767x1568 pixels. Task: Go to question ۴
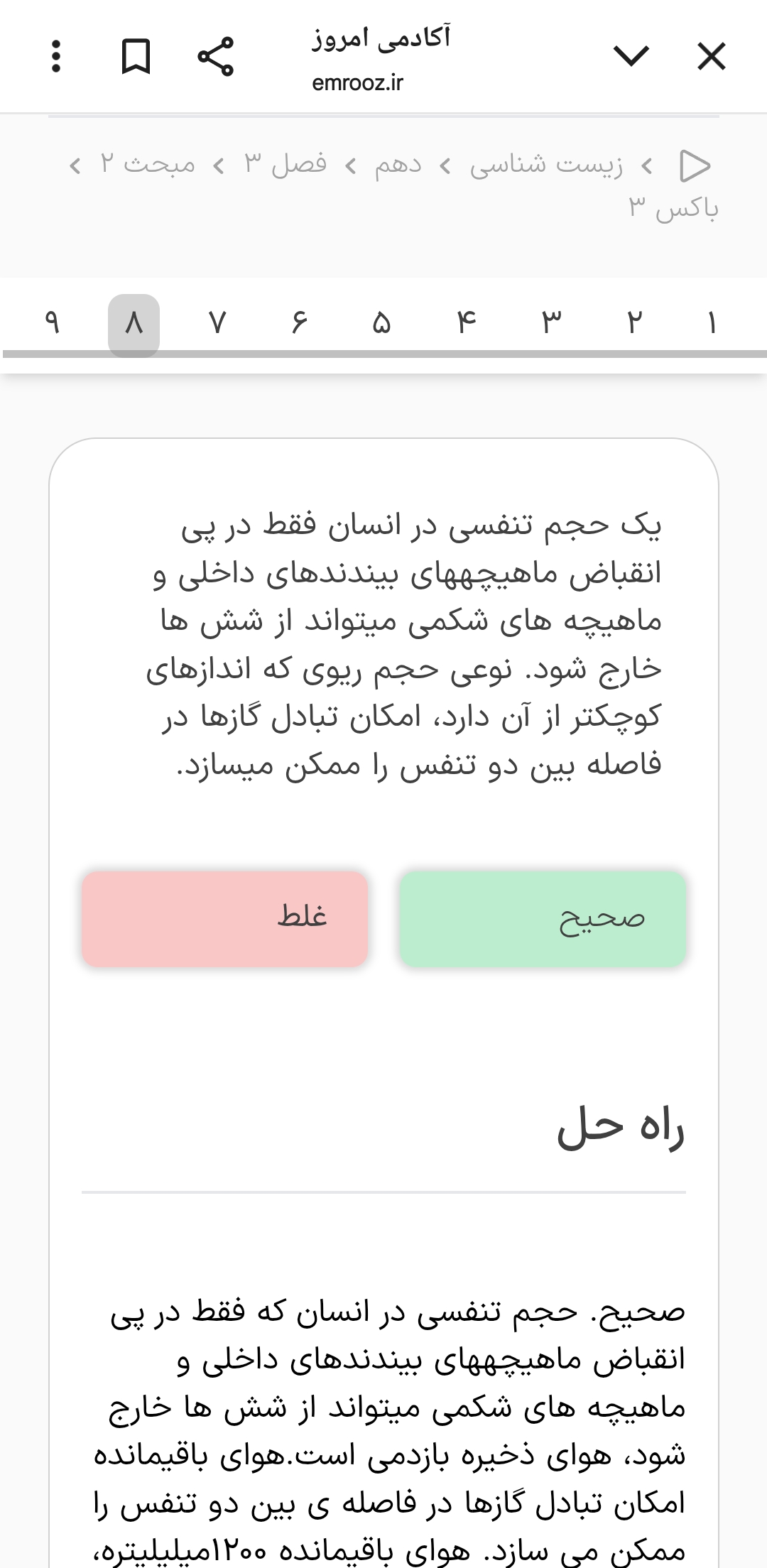coord(466,325)
